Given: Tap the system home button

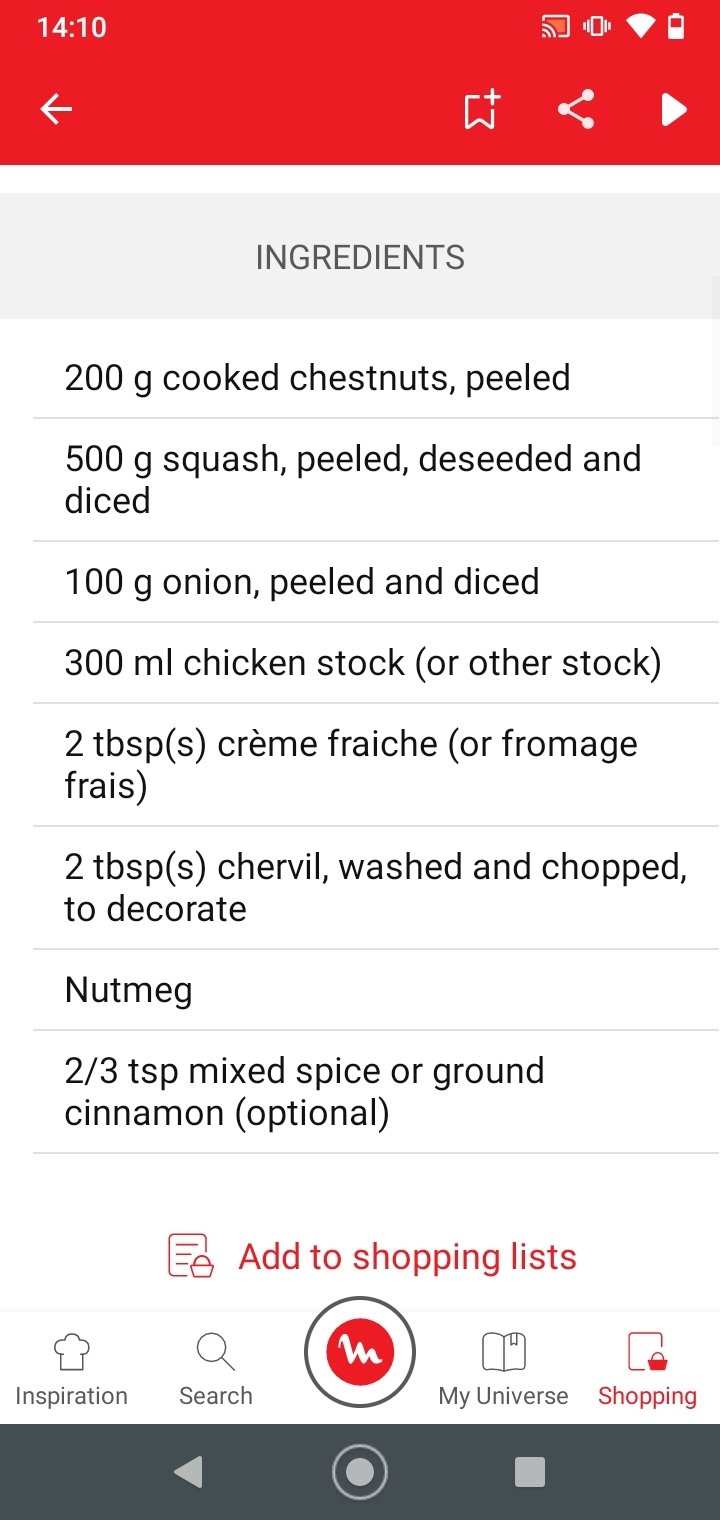Looking at the screenshot, I should point(360,1472).
